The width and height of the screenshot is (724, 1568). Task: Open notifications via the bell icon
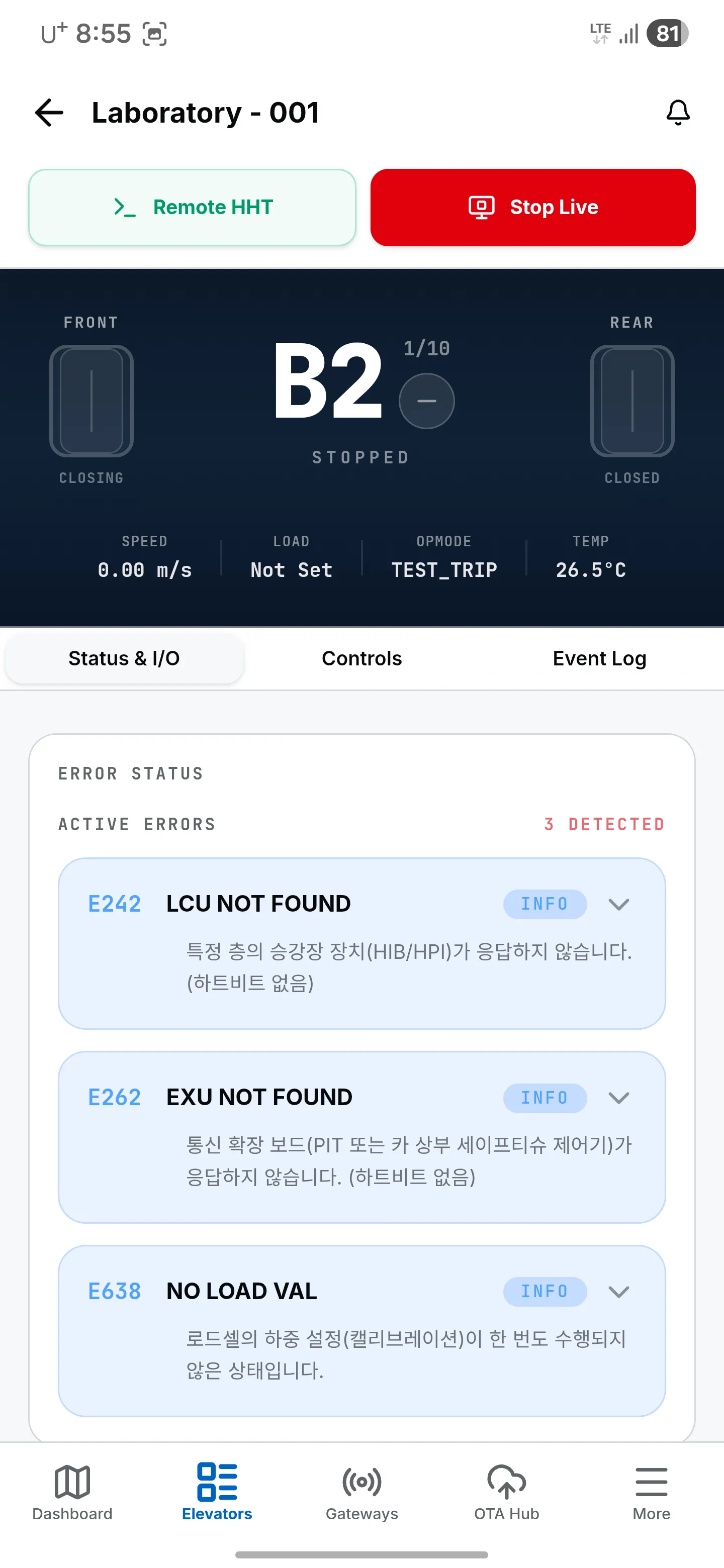point(678,113)
